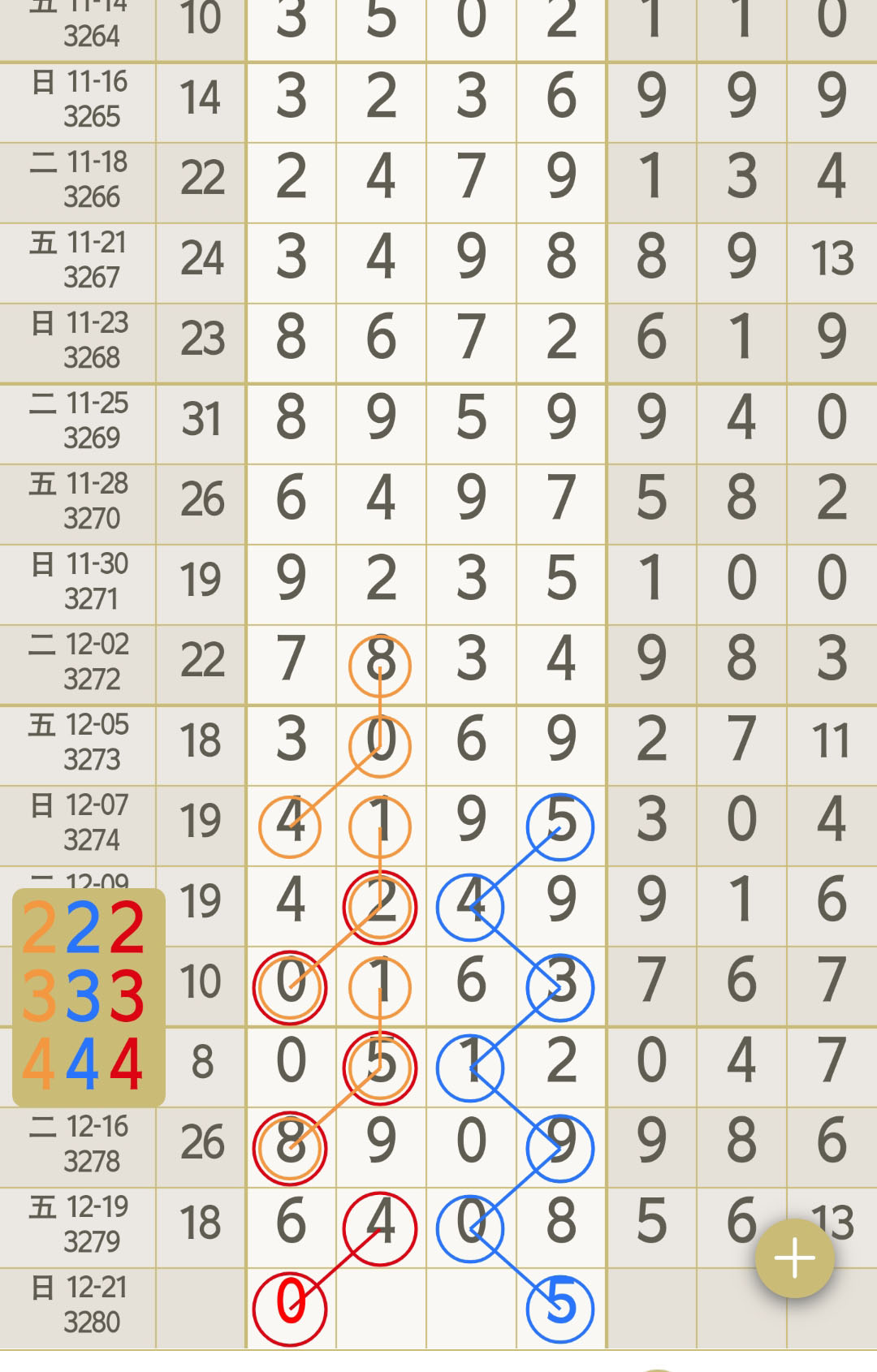Pick the red 3 marker option
877x1372 pixels.
coord(127,996)
